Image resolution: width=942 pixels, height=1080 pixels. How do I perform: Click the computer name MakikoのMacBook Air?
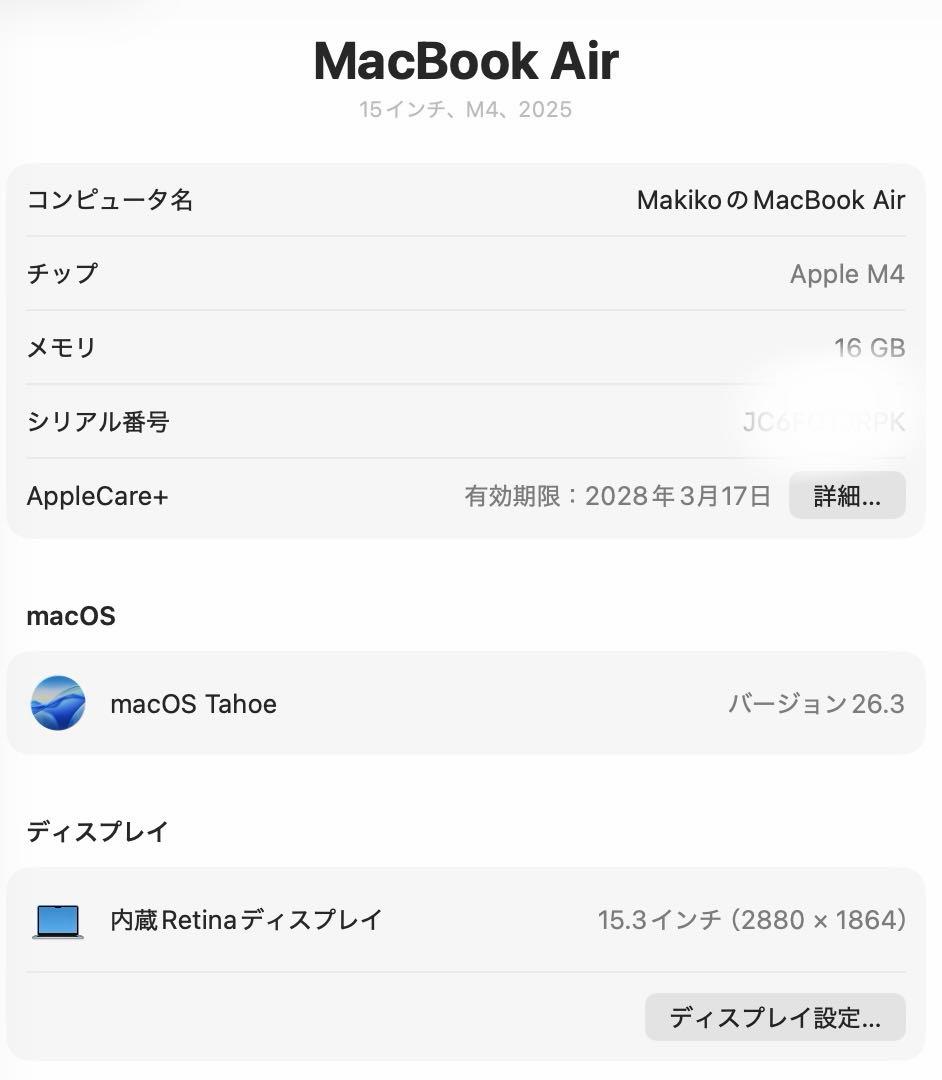coord(770,200)
